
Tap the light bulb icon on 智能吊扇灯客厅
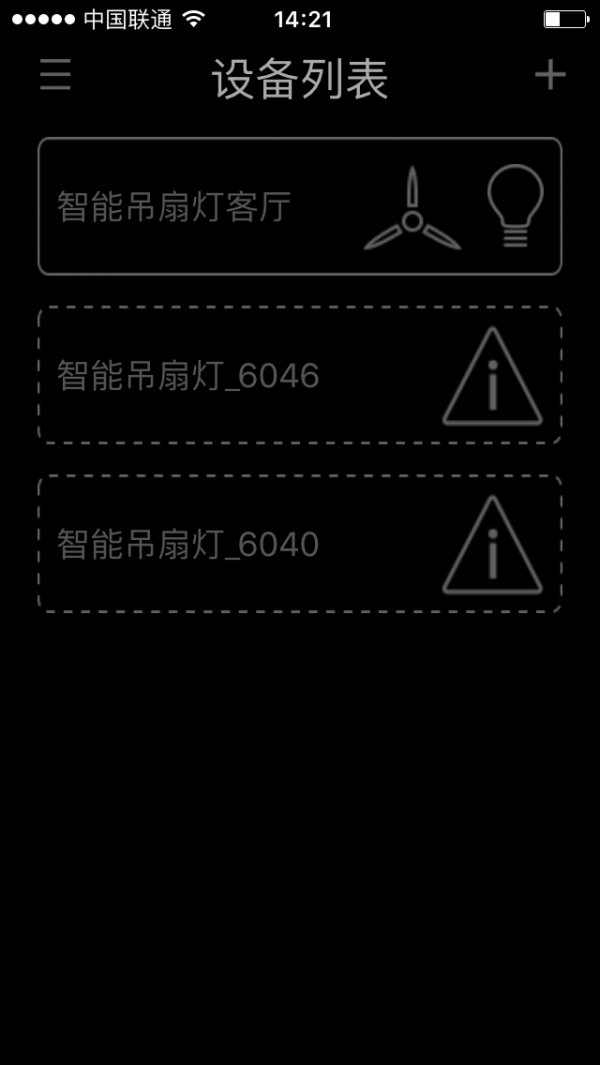pos(515,205)
